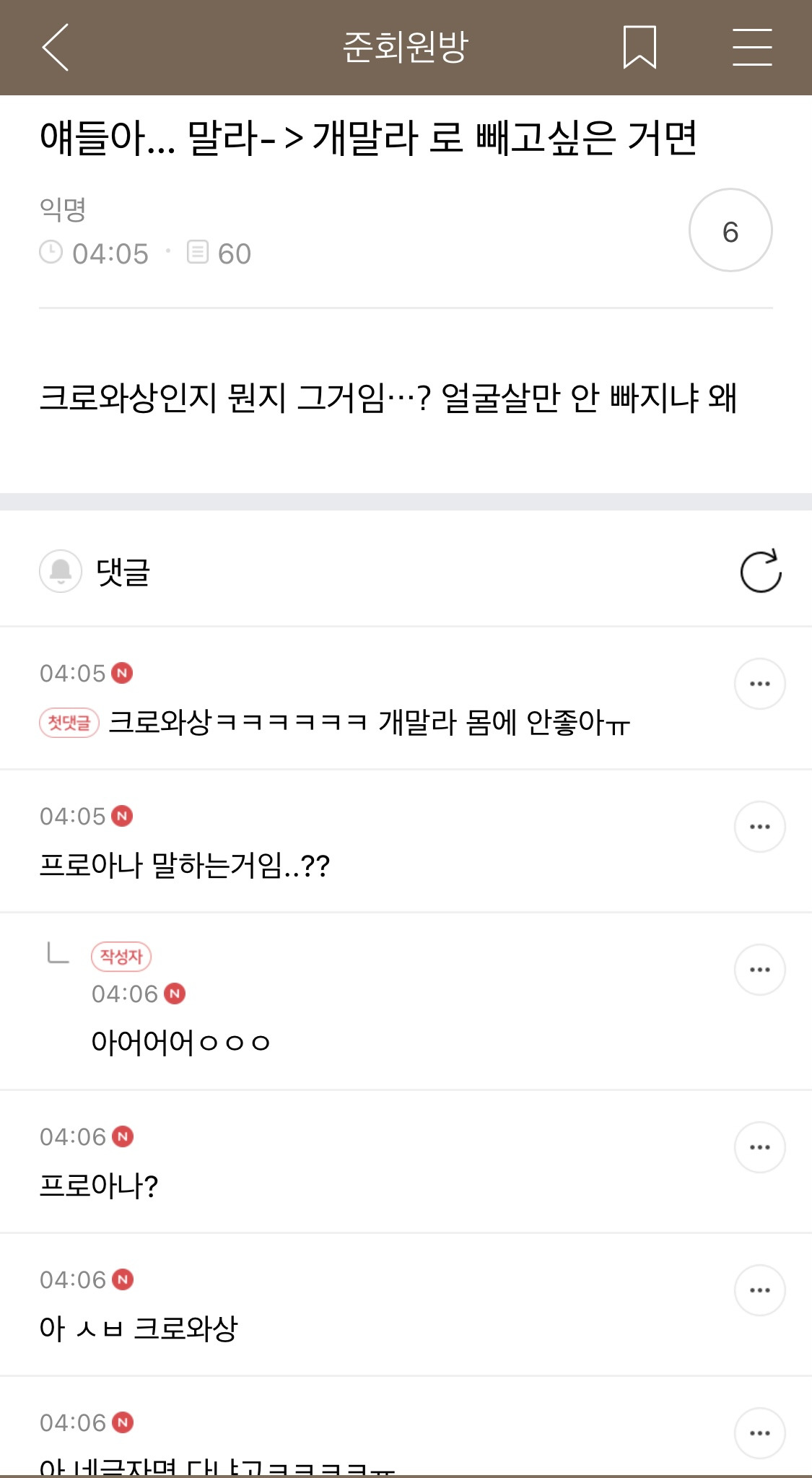The width and height of the screenshot is (812, 1478).
Task: Bookmark this post
Action: 639,48
